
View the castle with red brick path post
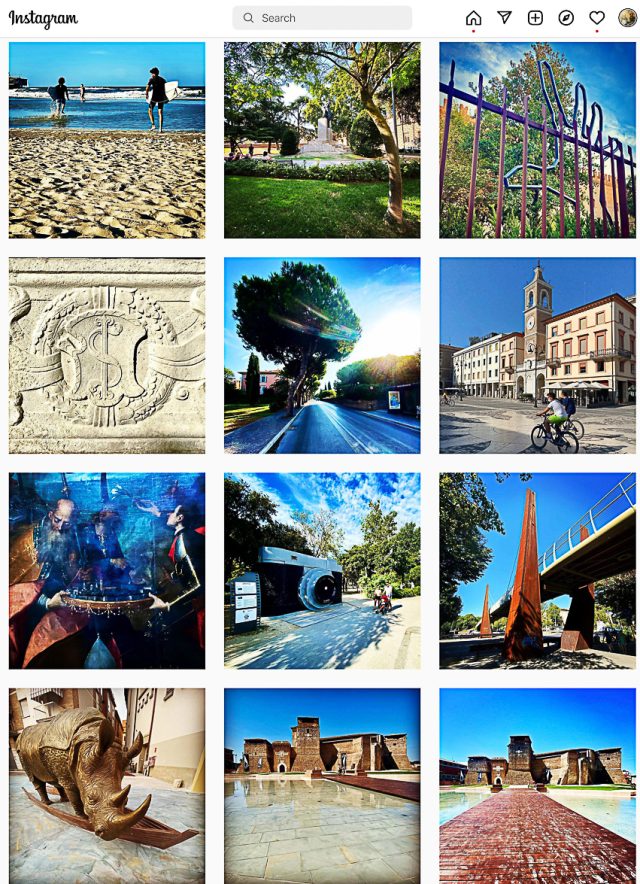click(537, 785)
